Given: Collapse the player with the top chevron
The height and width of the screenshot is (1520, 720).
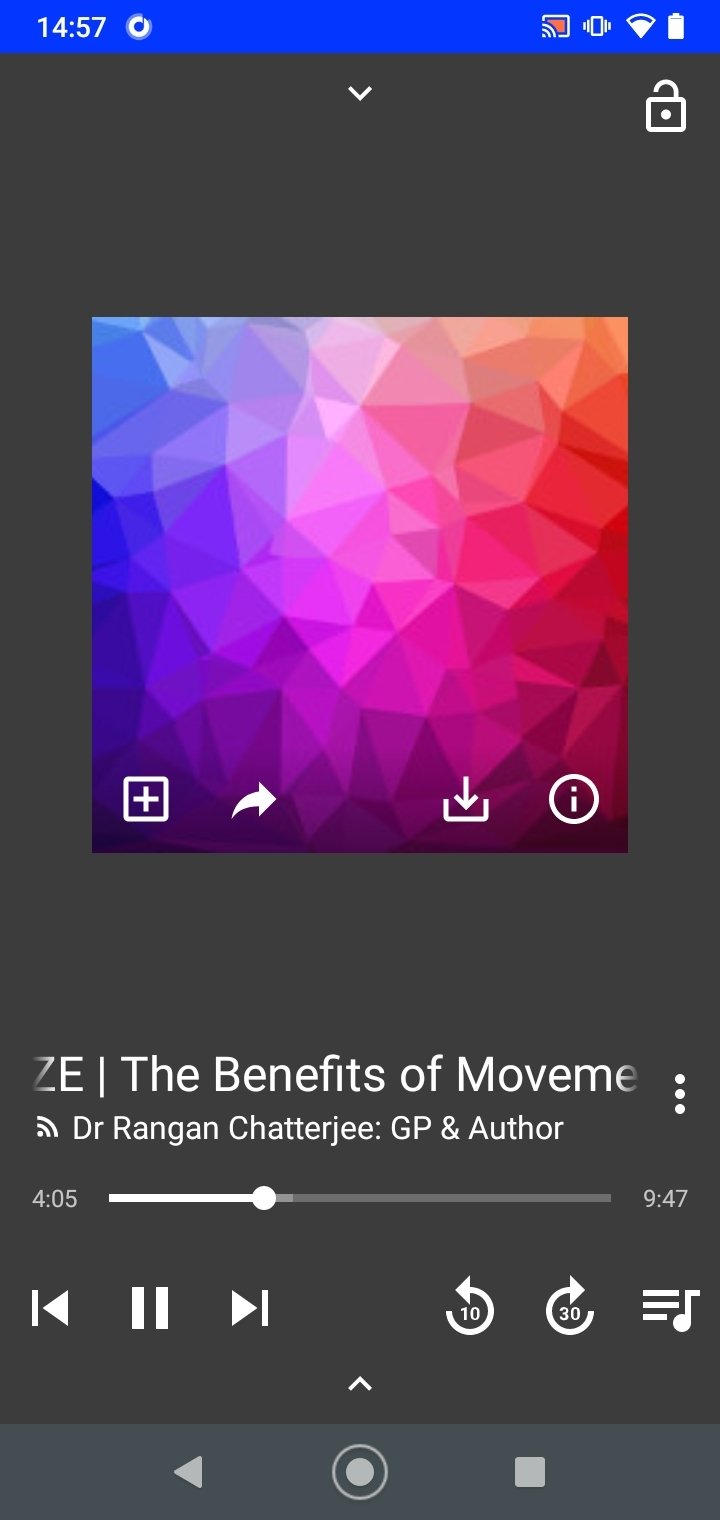Looking at the screenshot, I should [x=360, y=93].
